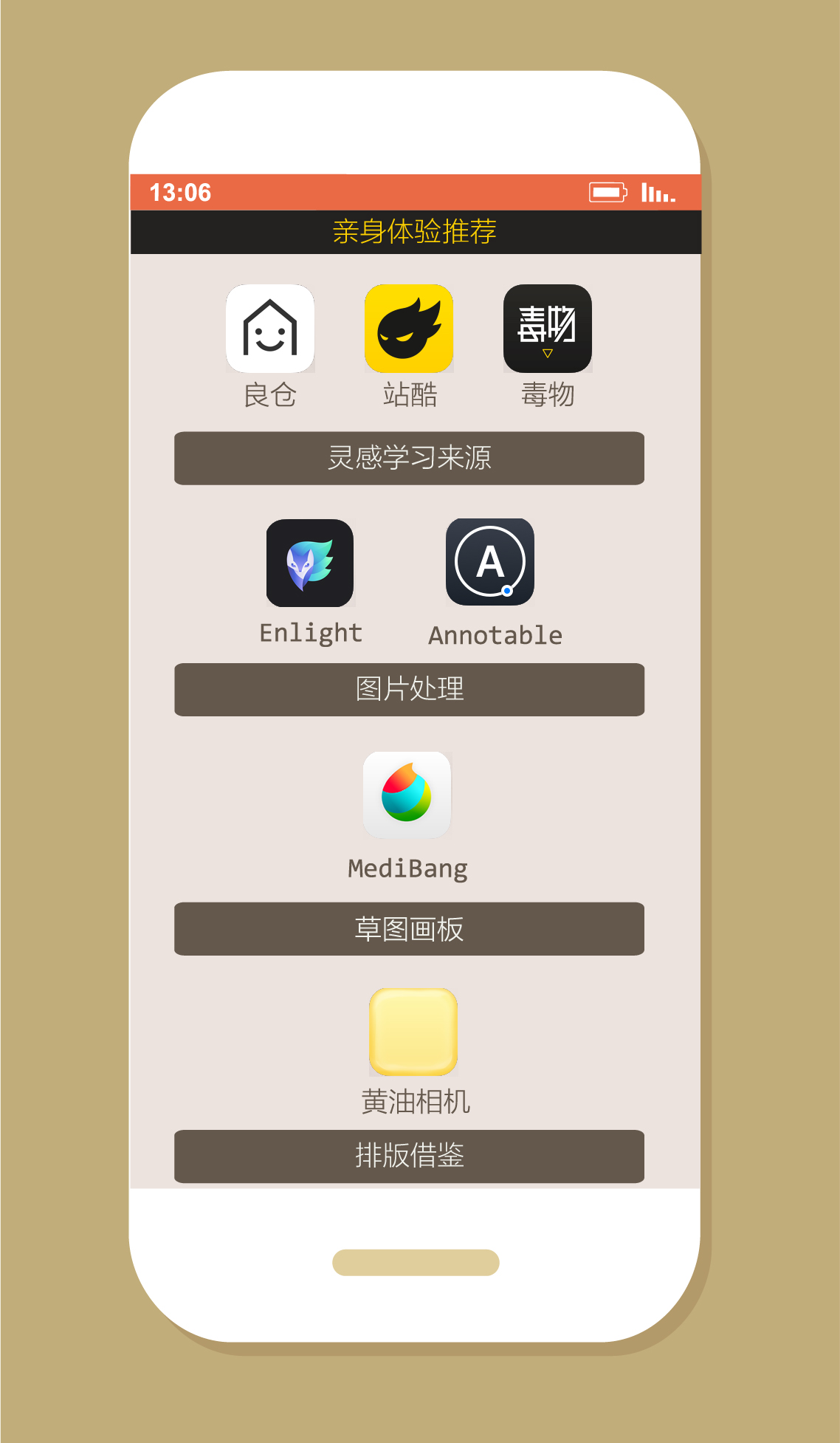Launch the yellow 站酷 ZCOOL app
The height and width of the screenshot is (1443, 840).
(x=408, y=329)
